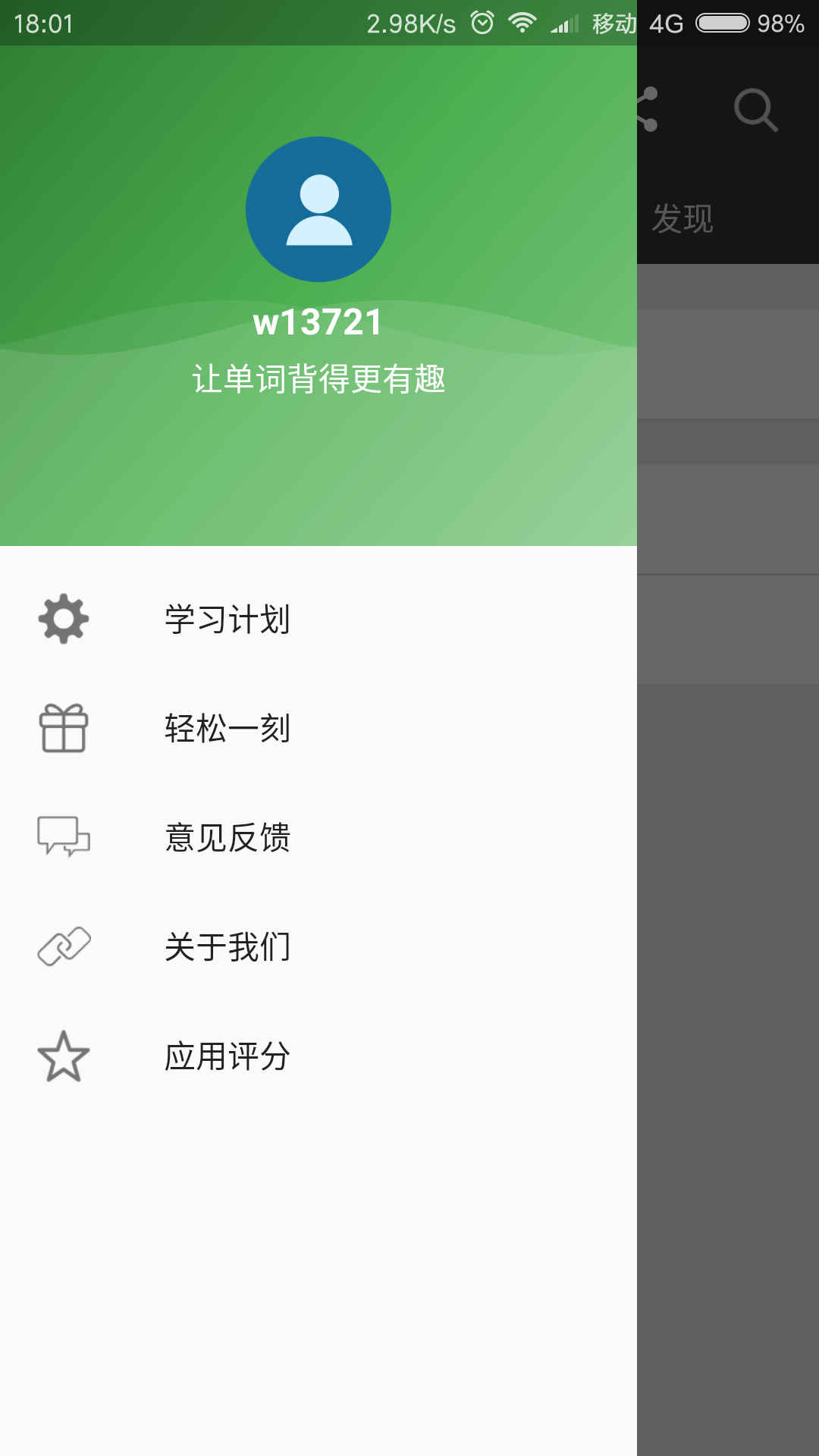Switch to the 发现 tab
819x1456 pixels.
[x=682, y=219]
